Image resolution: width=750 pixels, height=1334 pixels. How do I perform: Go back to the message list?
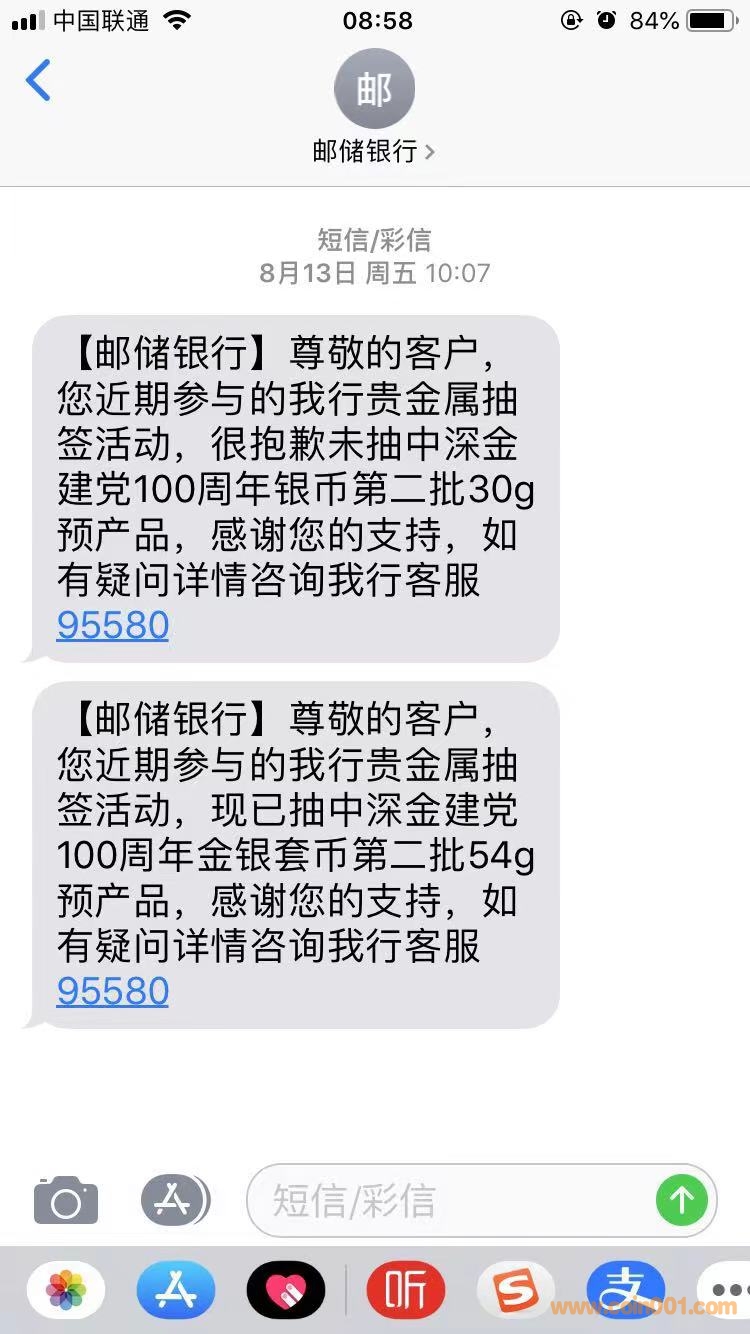(38, 81)
